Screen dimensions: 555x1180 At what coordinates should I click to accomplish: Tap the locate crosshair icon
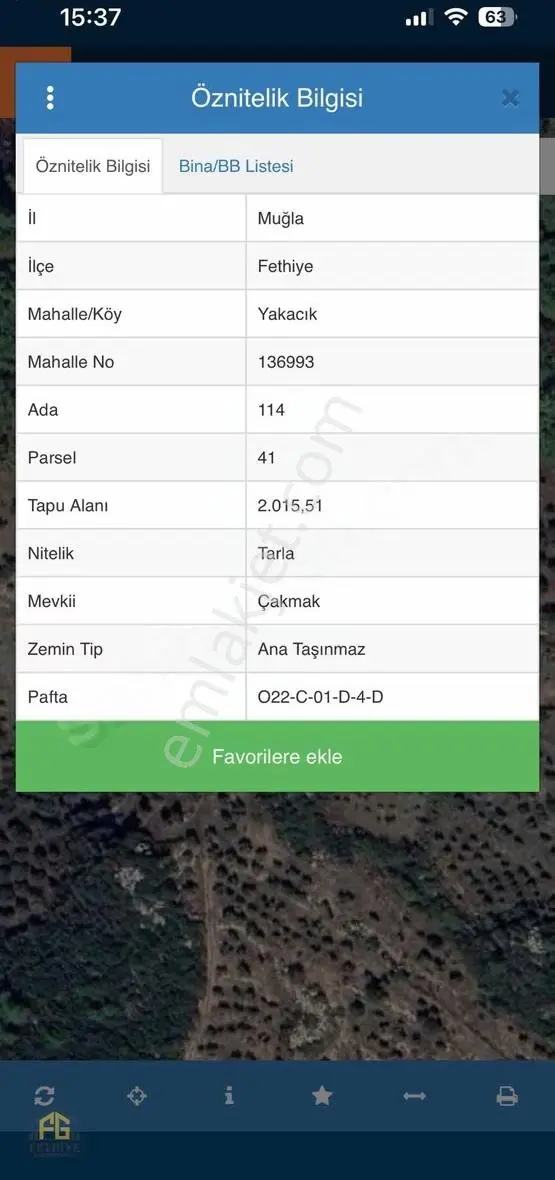136,1096
